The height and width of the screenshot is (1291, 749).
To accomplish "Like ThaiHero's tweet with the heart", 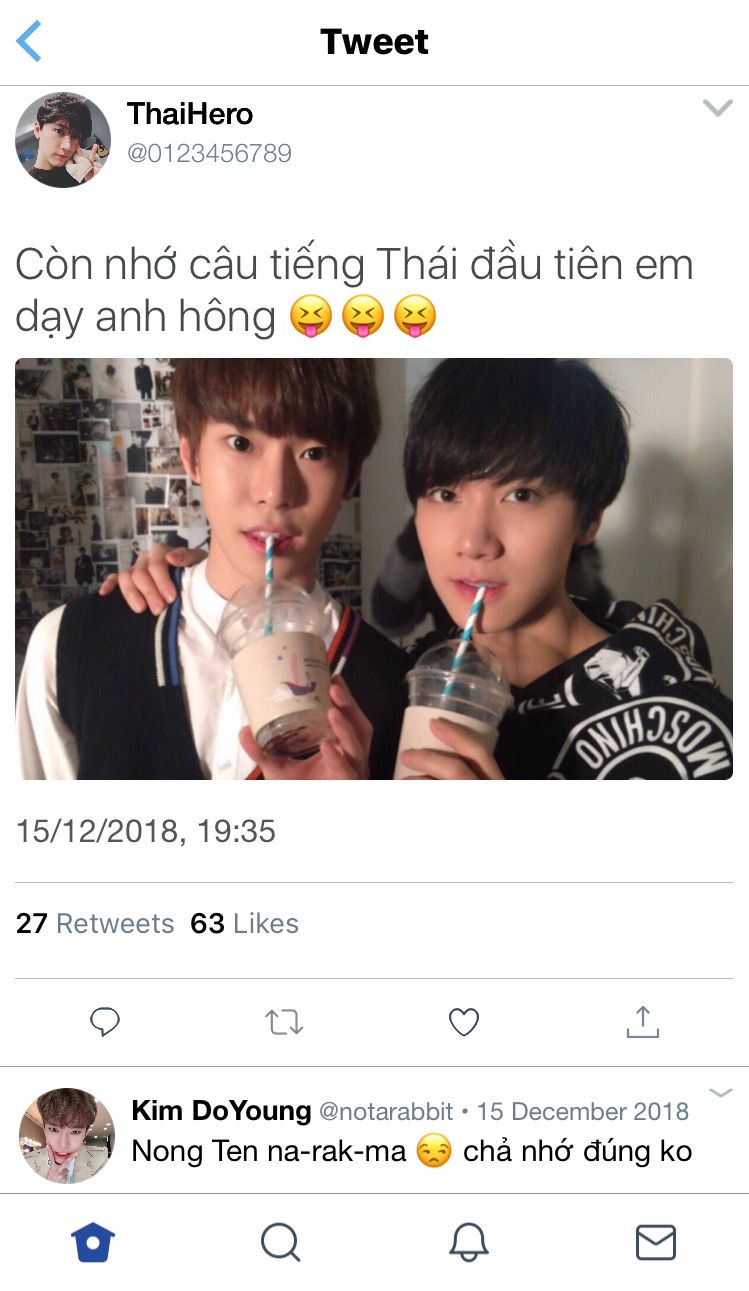I will pyautogui.click(x=463, y=1022).
